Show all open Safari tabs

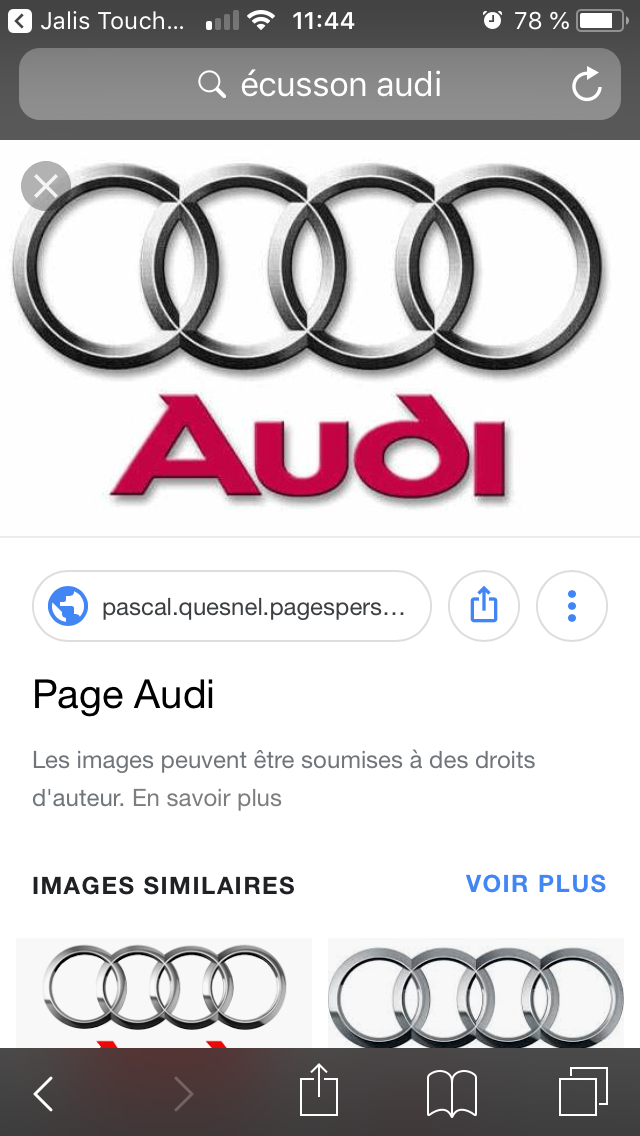pos(583,1091)
